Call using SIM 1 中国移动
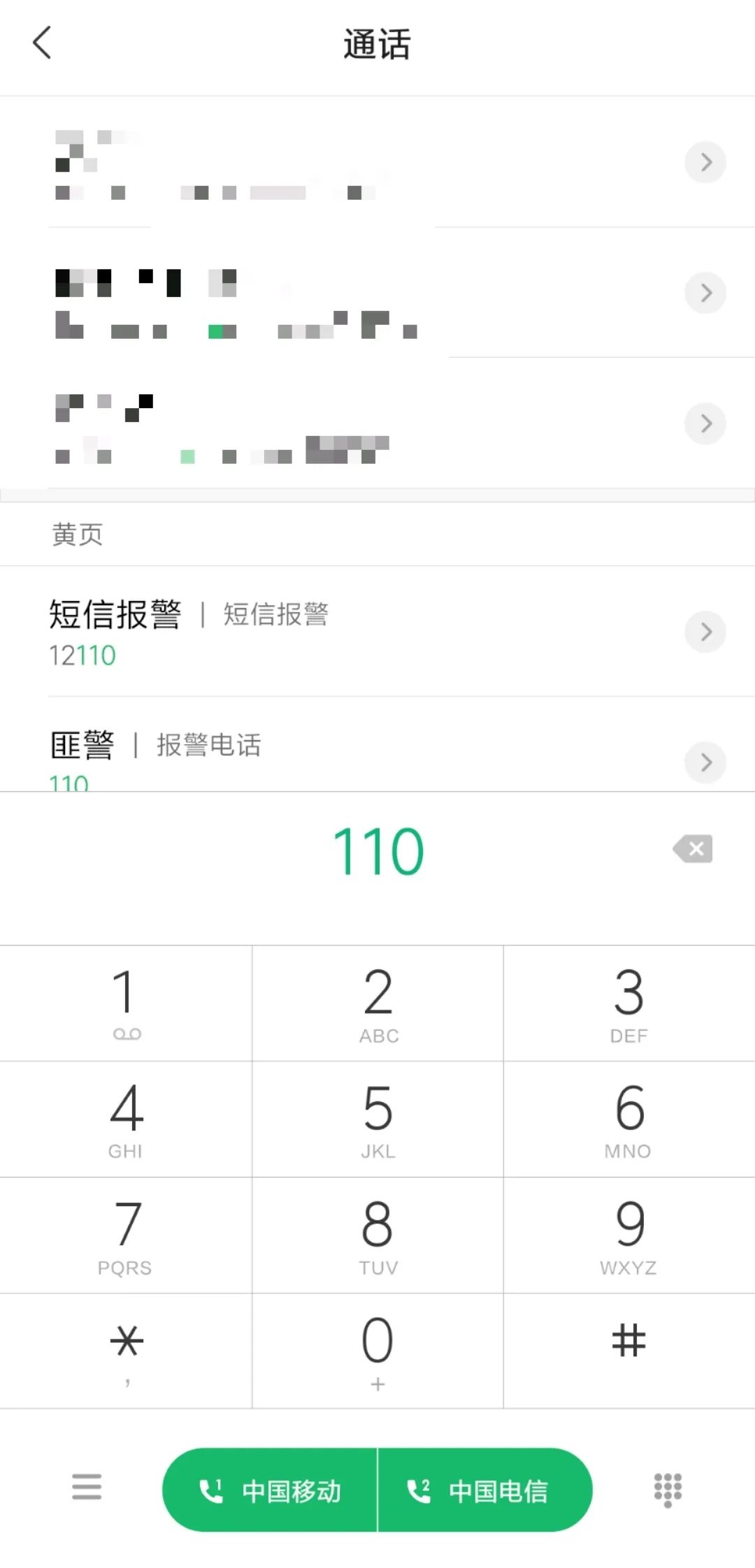Screen dimensions: 755x1568 tap(271, 1490)
